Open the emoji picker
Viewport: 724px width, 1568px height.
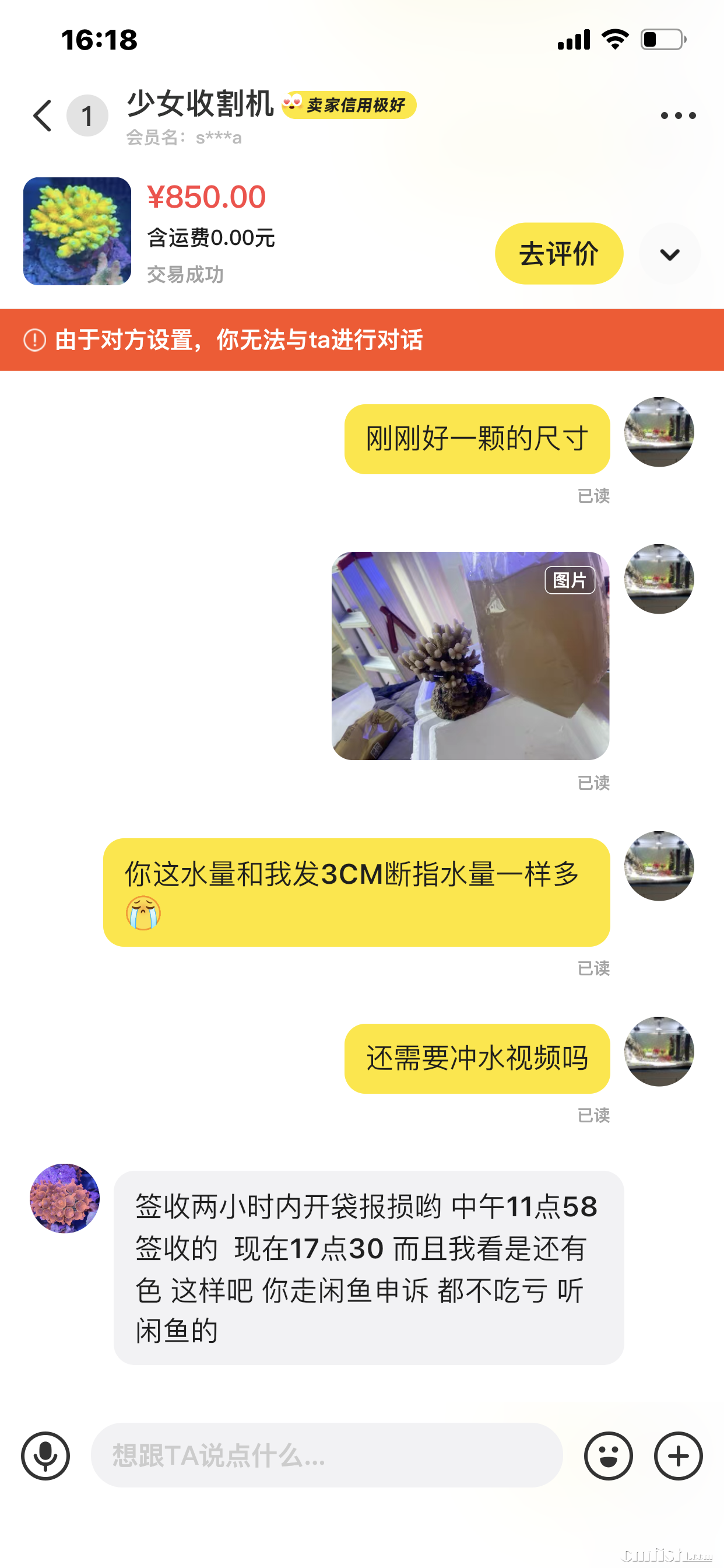(x=608, y=1455)
